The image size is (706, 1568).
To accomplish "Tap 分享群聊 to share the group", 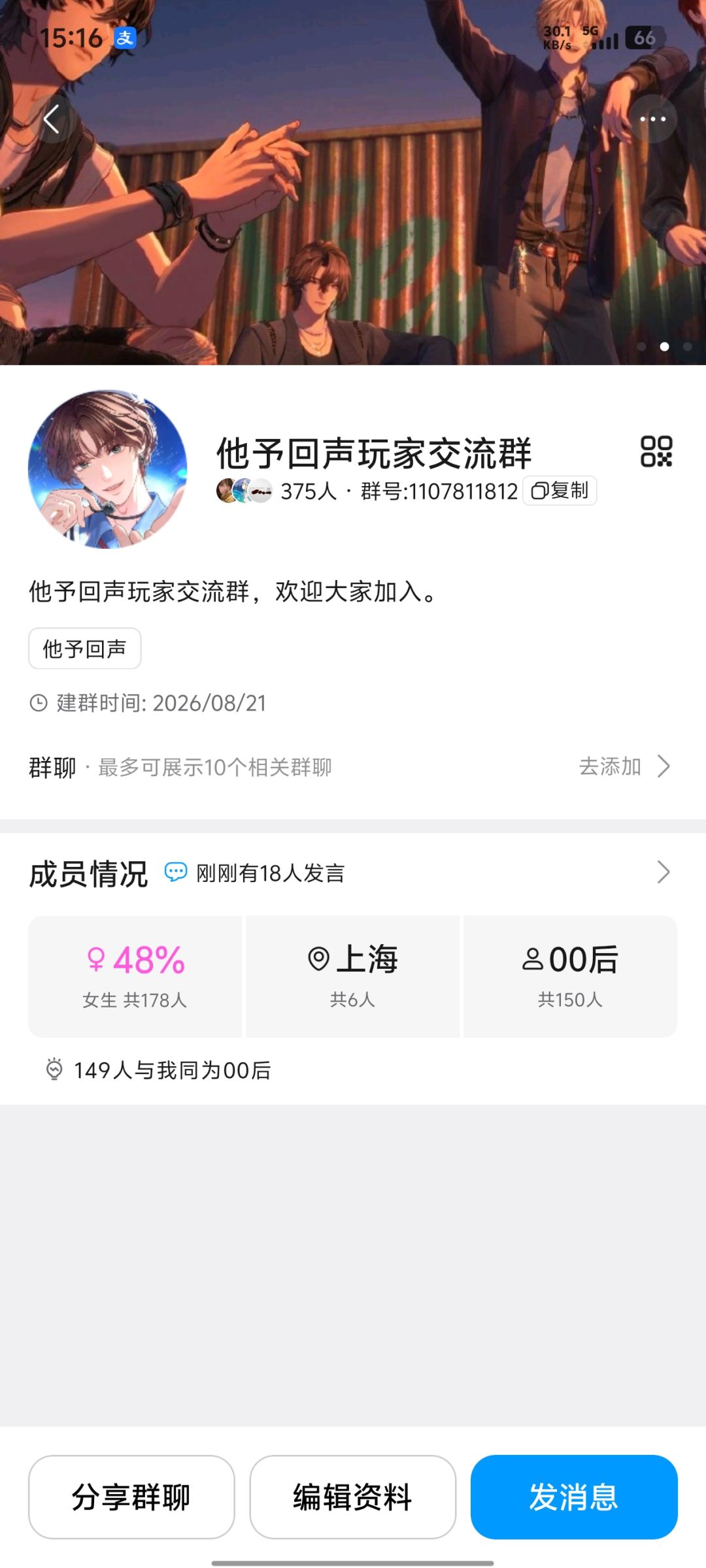I will click(131, 1497).
